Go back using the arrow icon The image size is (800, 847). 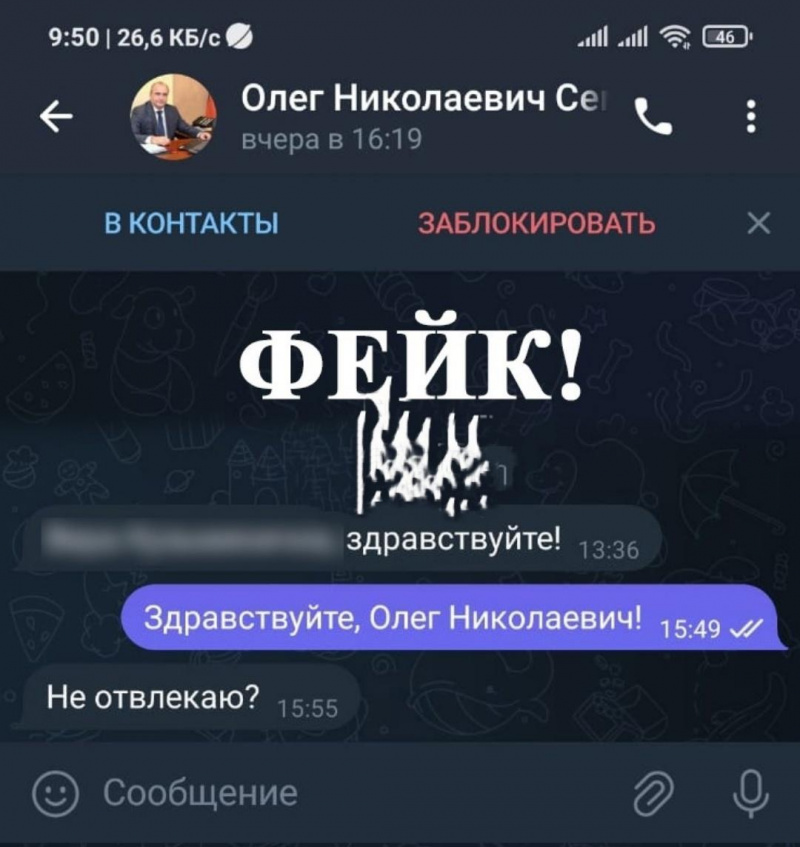click(x=56, y=118)
